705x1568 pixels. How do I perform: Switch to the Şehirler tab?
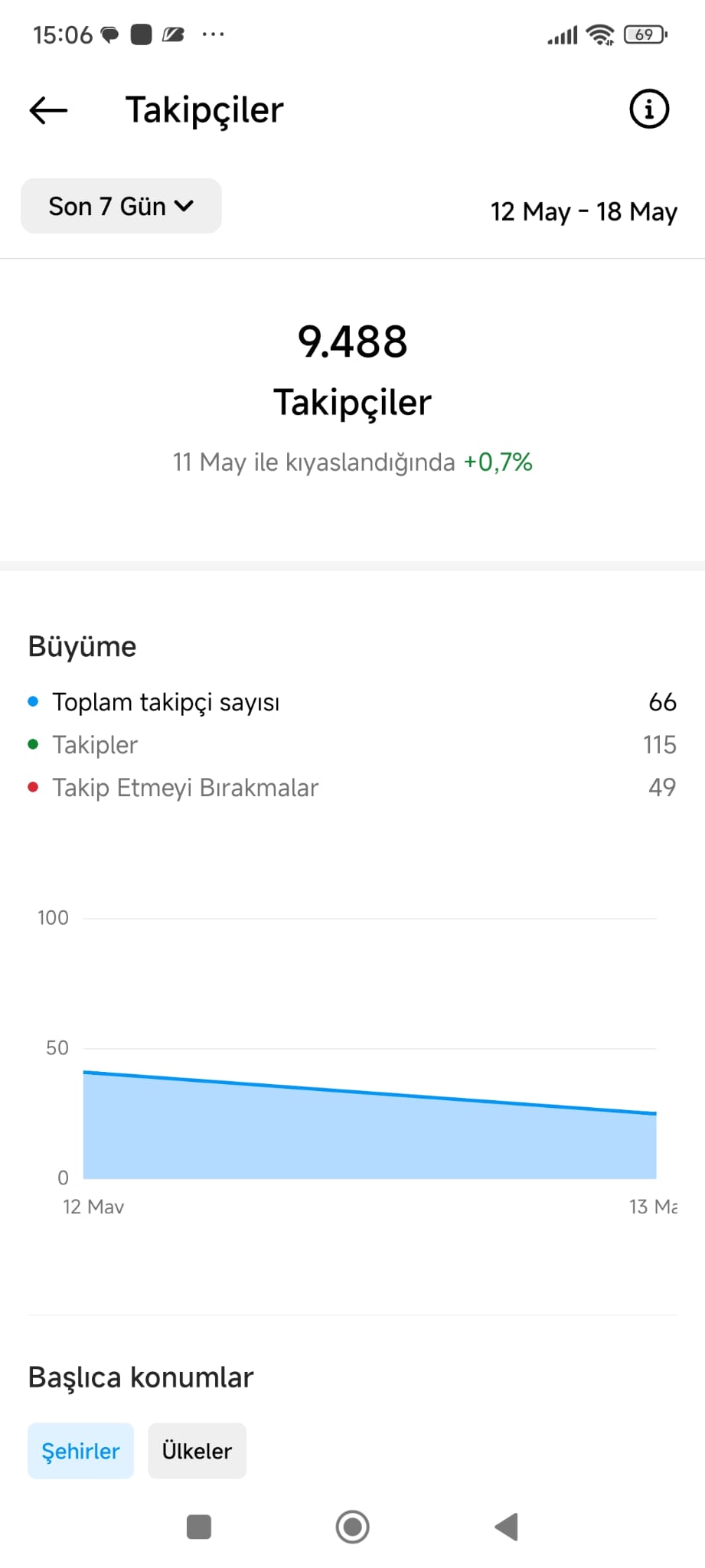[80, 1451]
